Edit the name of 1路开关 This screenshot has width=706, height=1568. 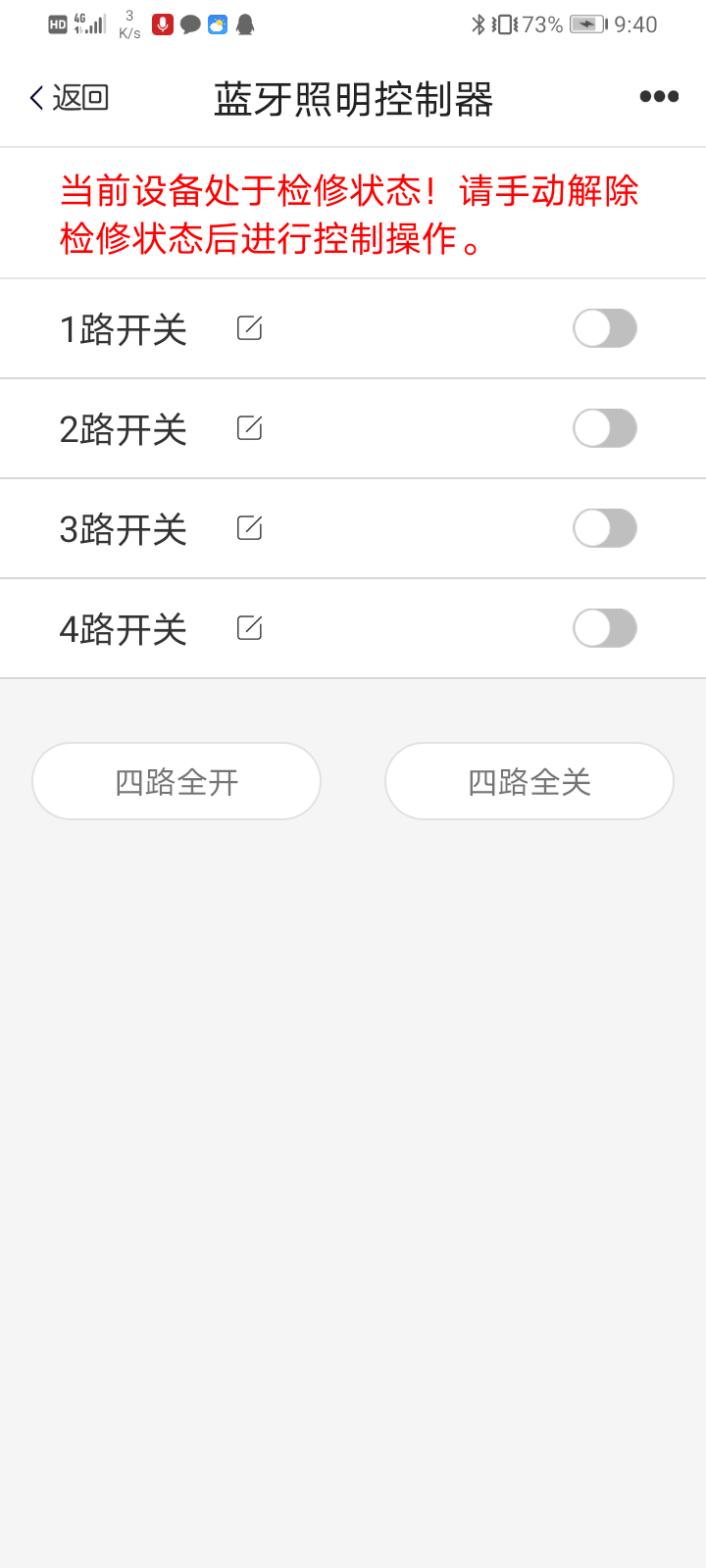pos(250,328)
